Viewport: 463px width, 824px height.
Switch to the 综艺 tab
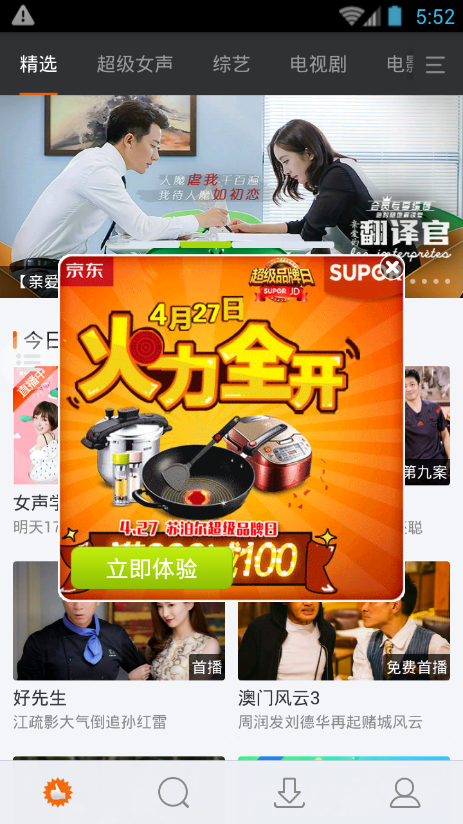pyautogui.click(x=231, y=64)
